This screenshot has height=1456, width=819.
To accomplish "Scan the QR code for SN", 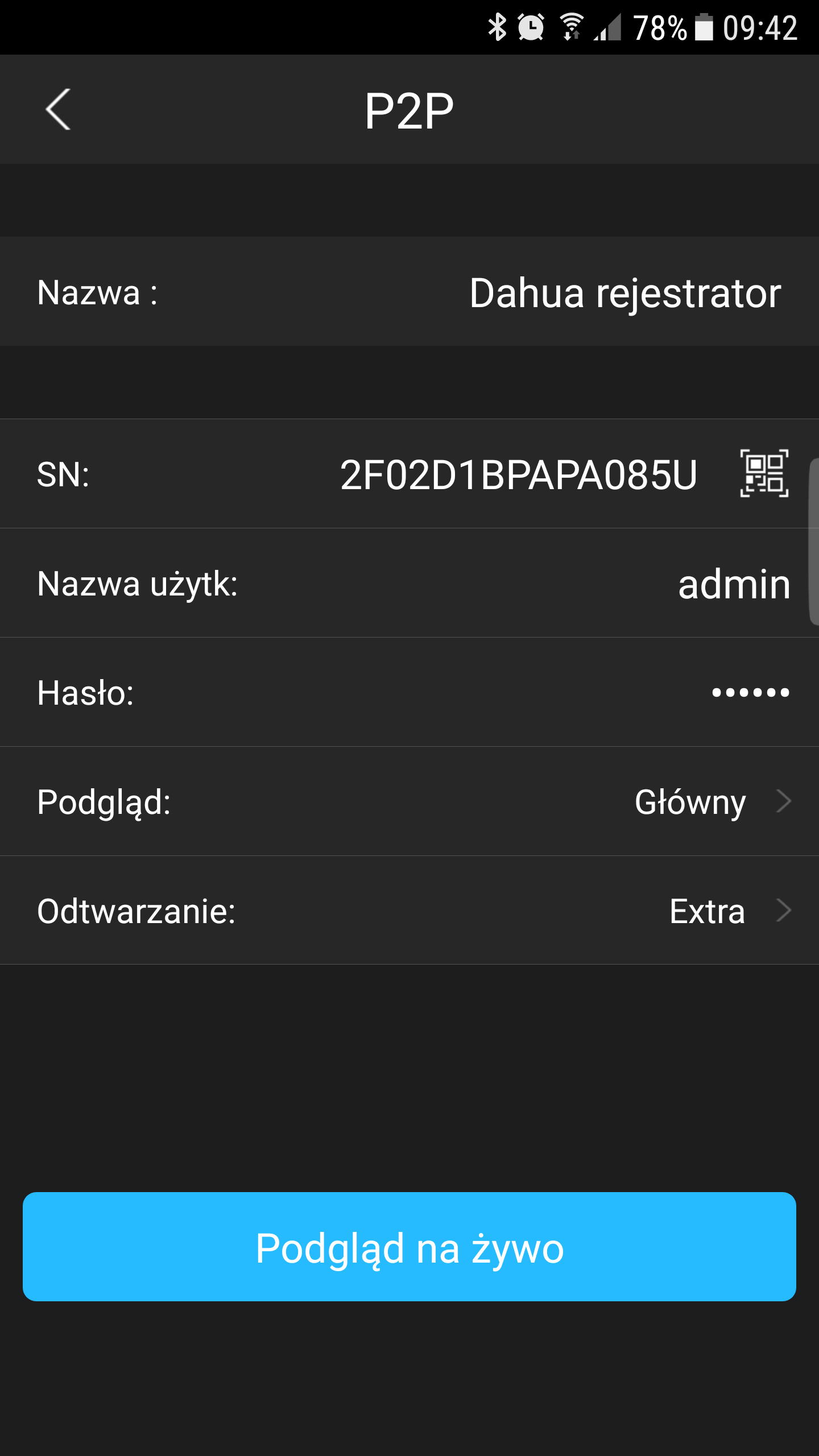I will pyautogui.click(x=764, y=473).
